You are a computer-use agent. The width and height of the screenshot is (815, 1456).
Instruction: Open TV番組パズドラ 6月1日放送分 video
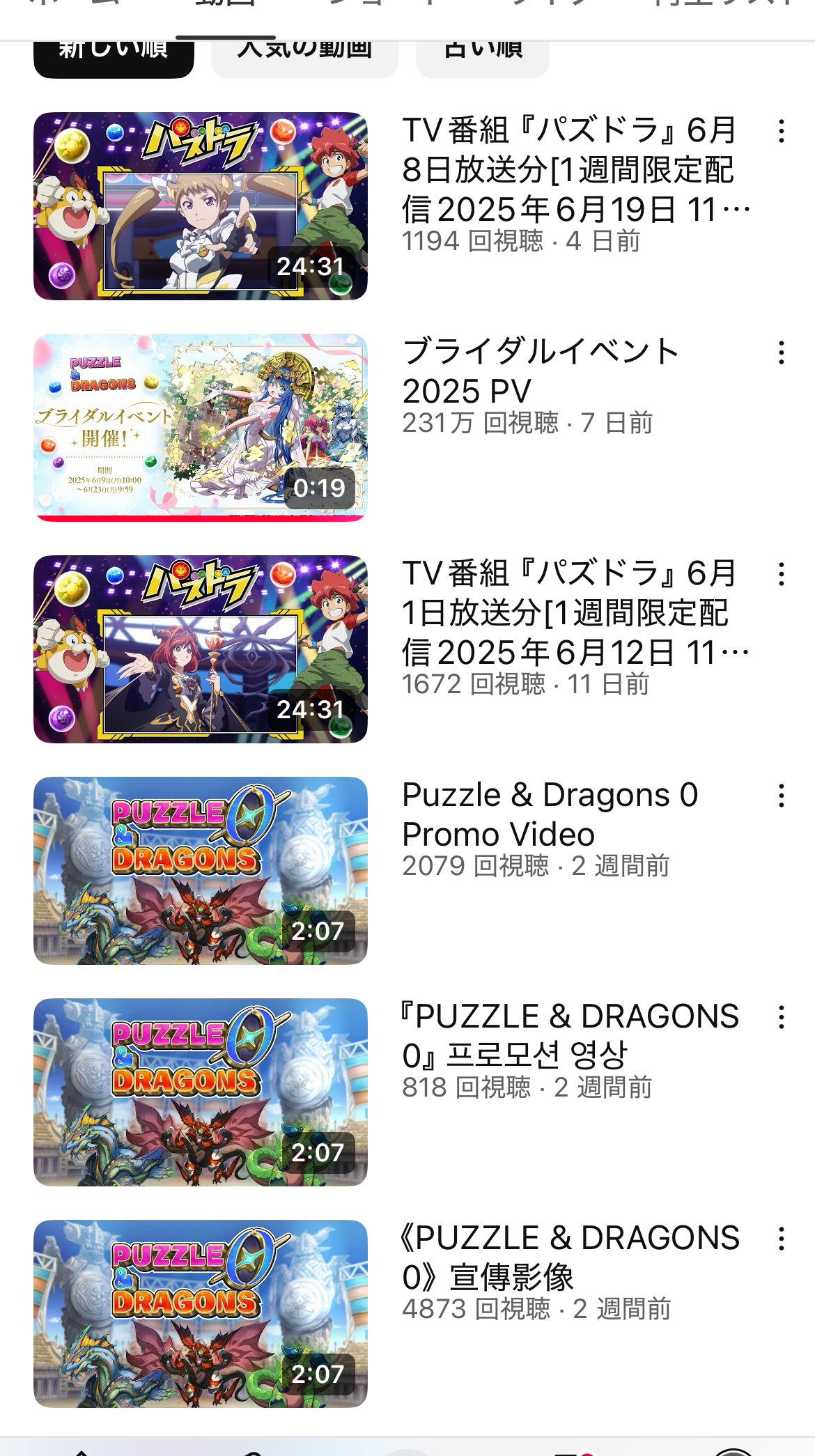point(201,649)
